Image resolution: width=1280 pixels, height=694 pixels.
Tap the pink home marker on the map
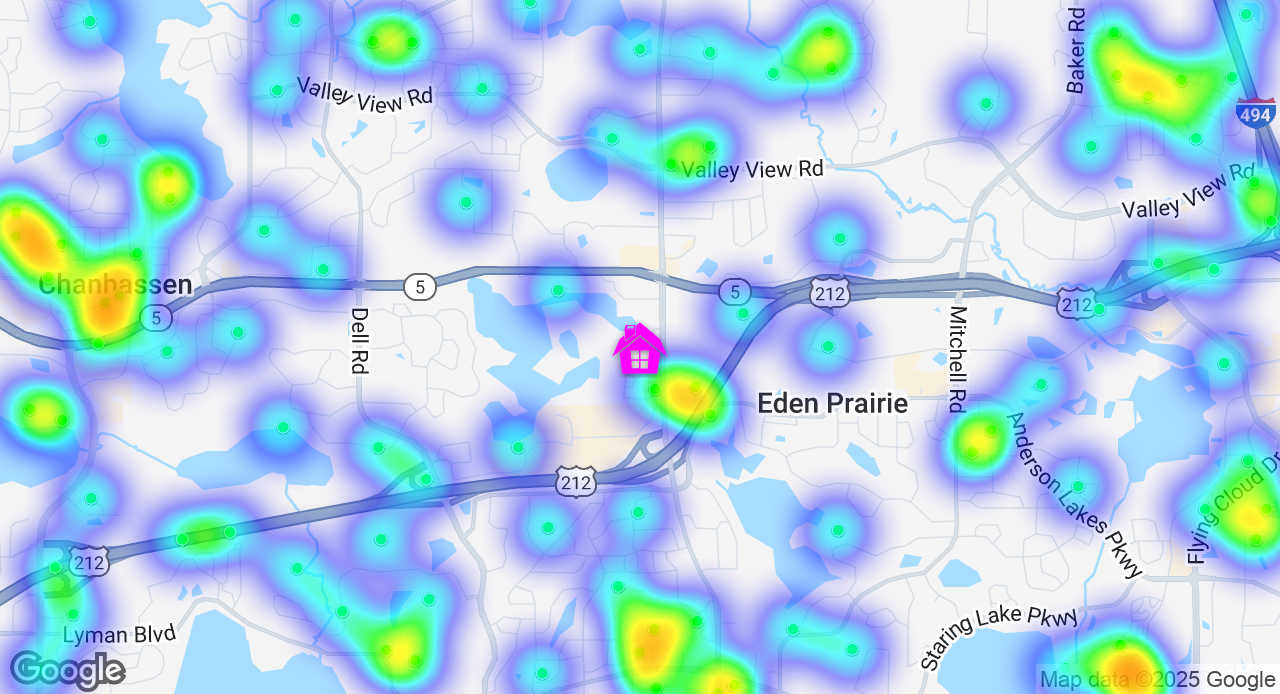[639, 350]
